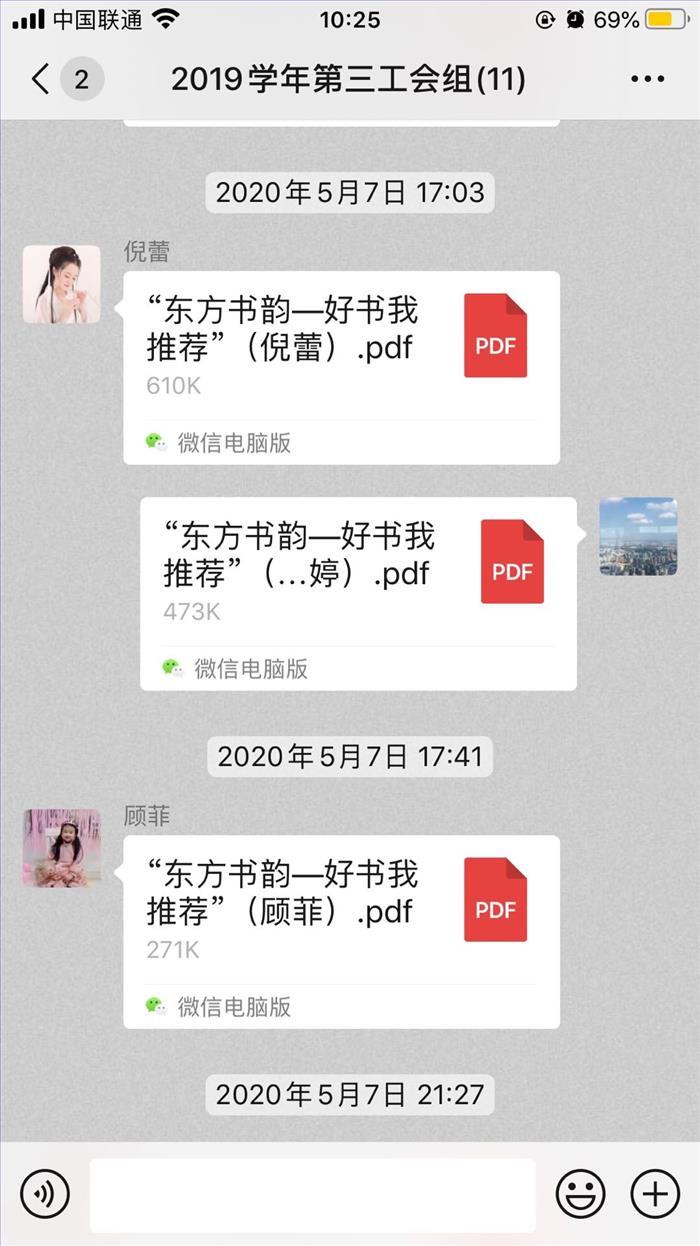This screenshot has width=700, height=1246.
Task: Open my own skyline avatar
Action: point(638,537)
